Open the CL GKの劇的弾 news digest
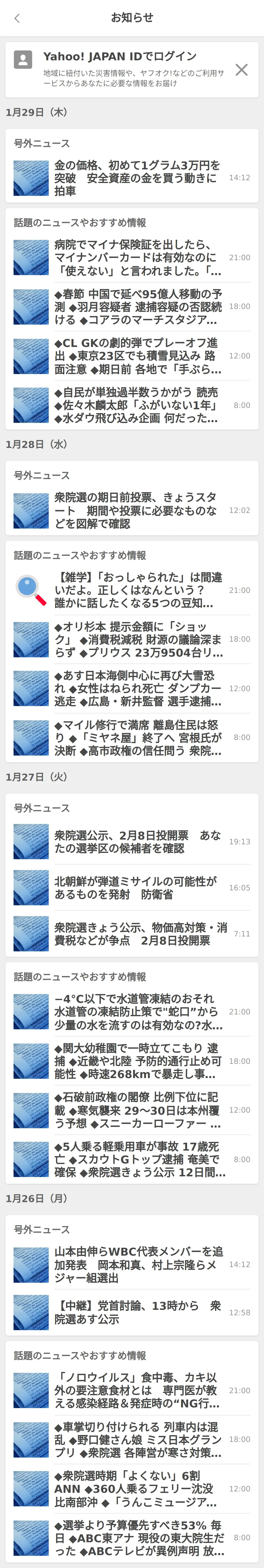This screenshot has width=264, height=1568. 132,356
